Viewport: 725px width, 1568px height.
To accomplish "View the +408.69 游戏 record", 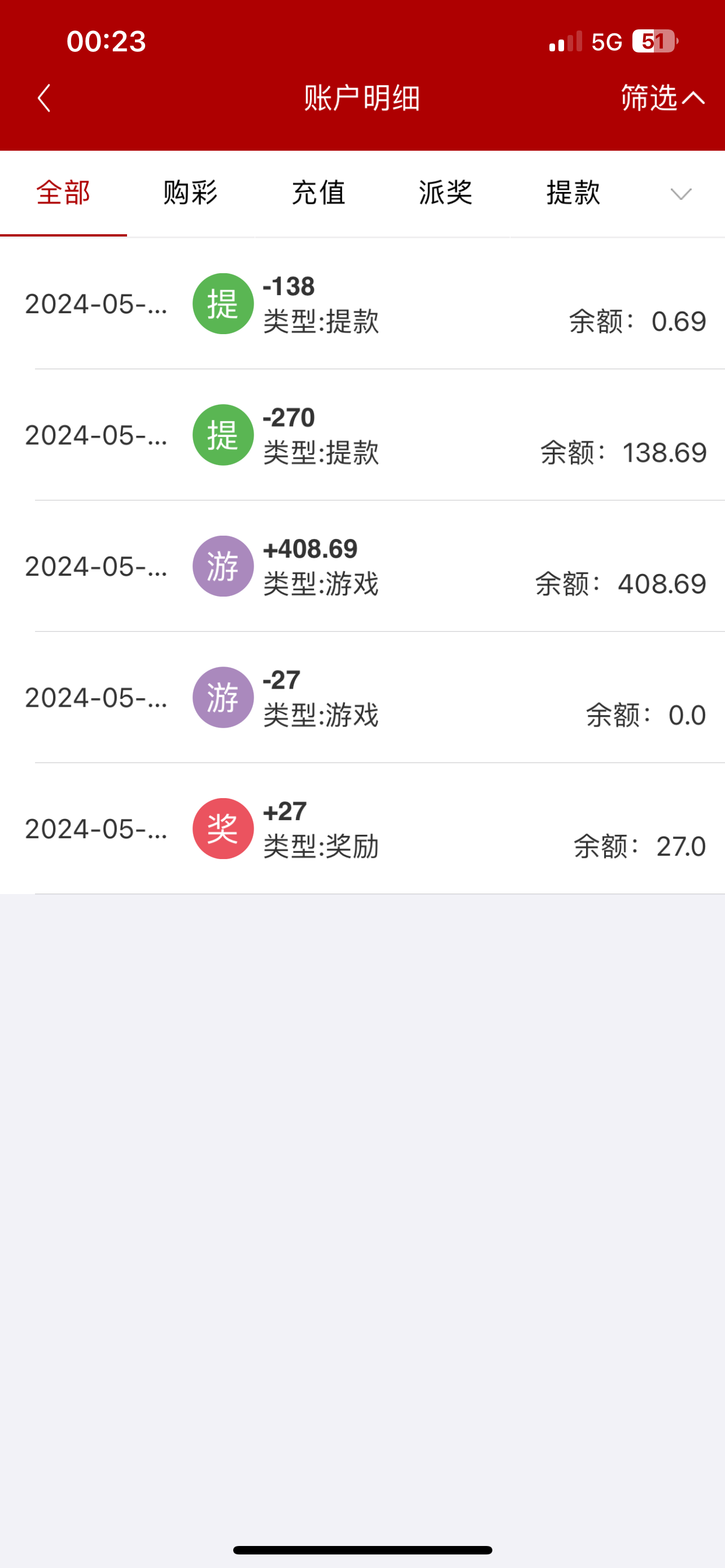I will tap(365, 566).
